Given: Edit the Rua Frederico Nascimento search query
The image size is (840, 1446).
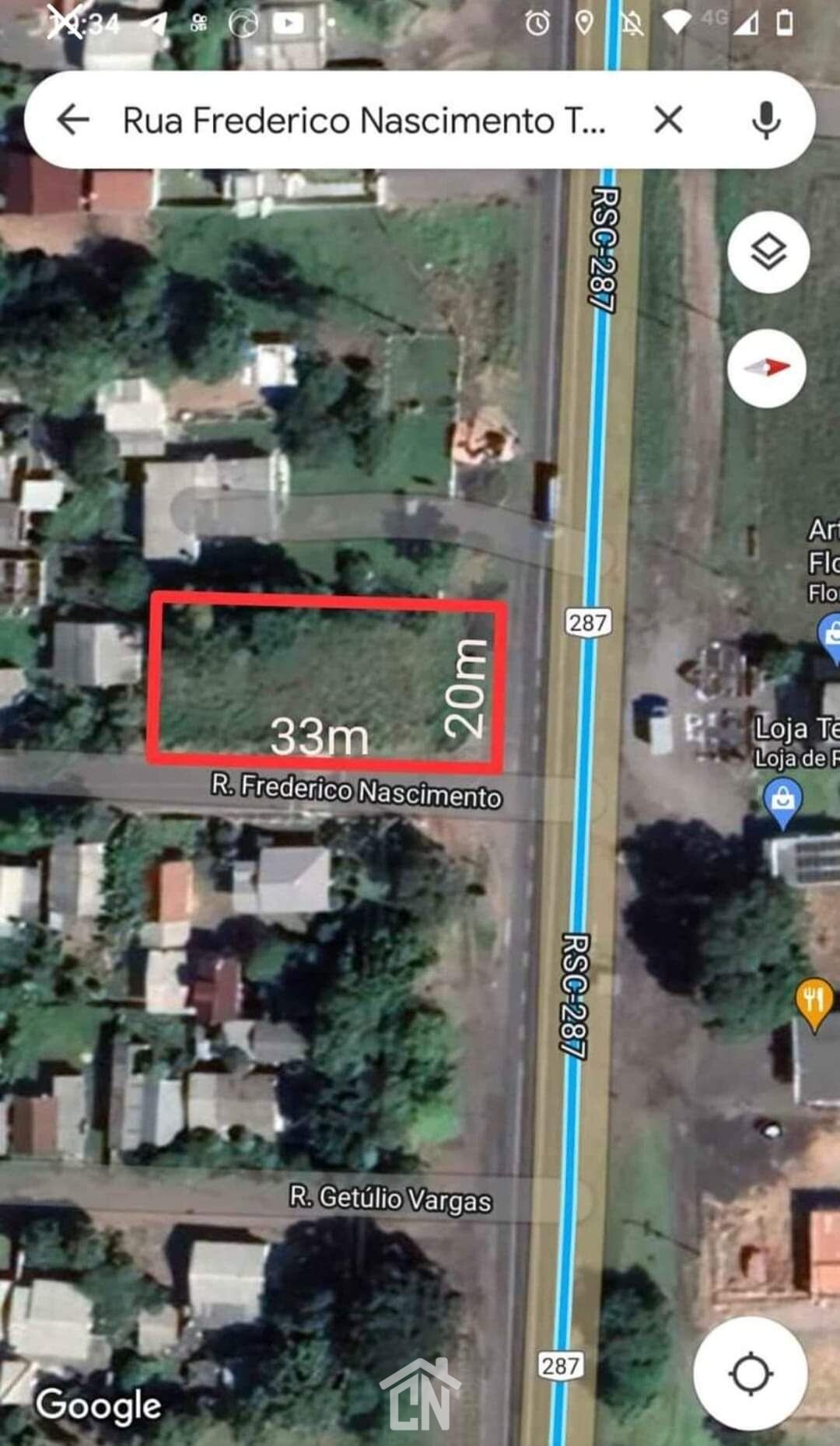Looking at the screenshot, I should [x=364, y=121].
